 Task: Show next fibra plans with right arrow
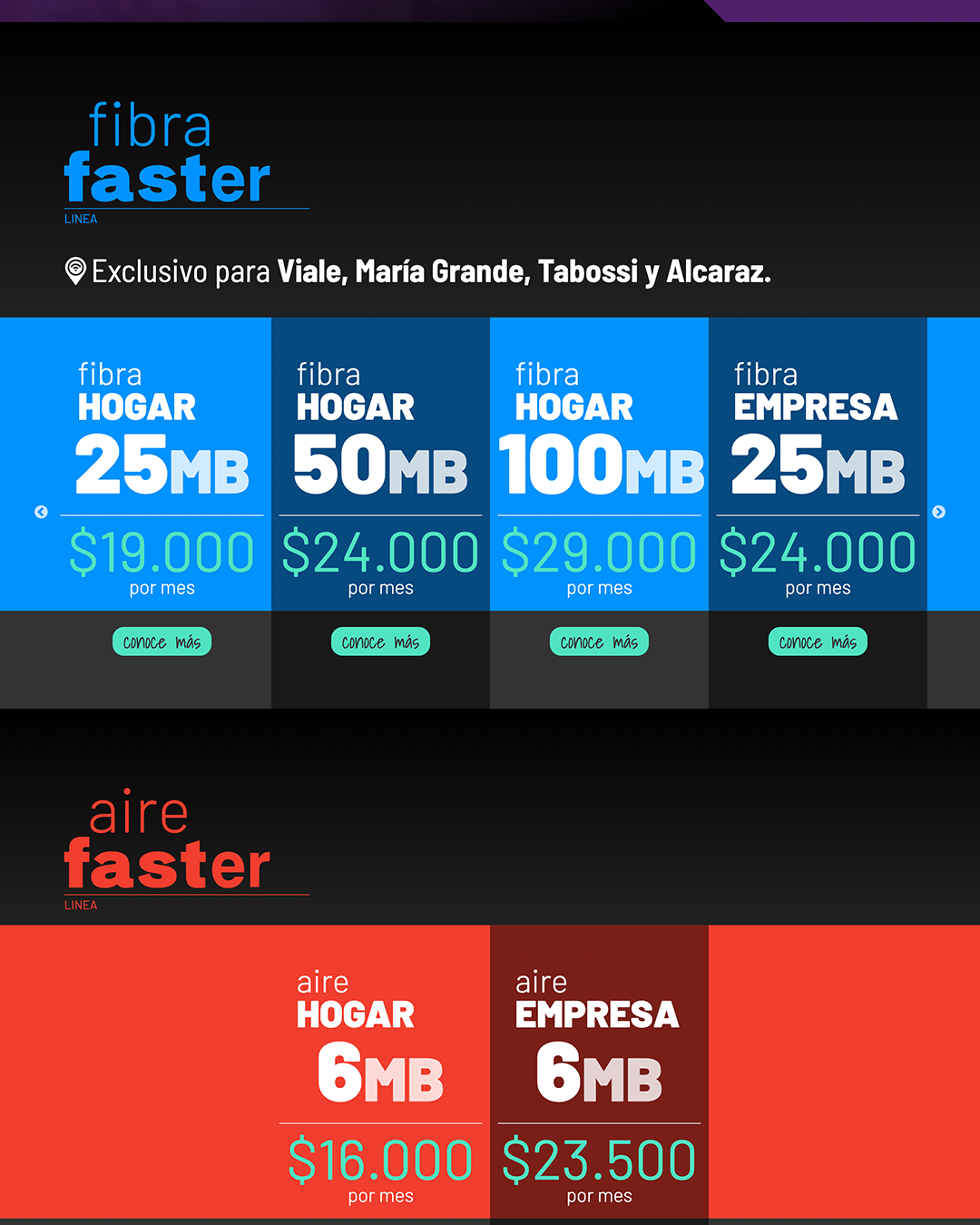coord(939,512)
